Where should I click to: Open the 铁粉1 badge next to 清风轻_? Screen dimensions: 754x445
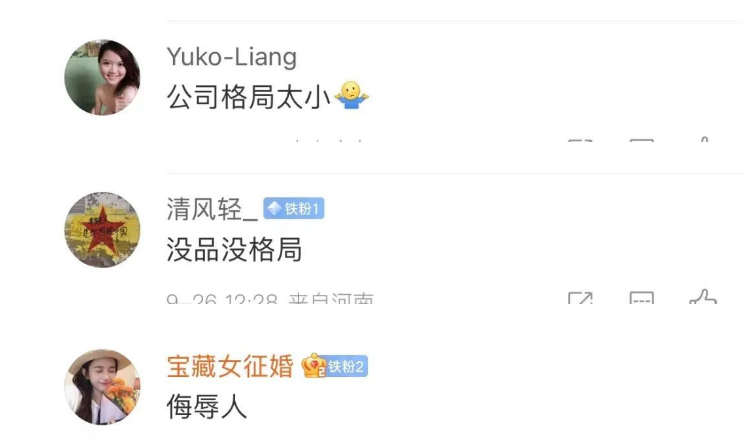(x=293, y=209)
